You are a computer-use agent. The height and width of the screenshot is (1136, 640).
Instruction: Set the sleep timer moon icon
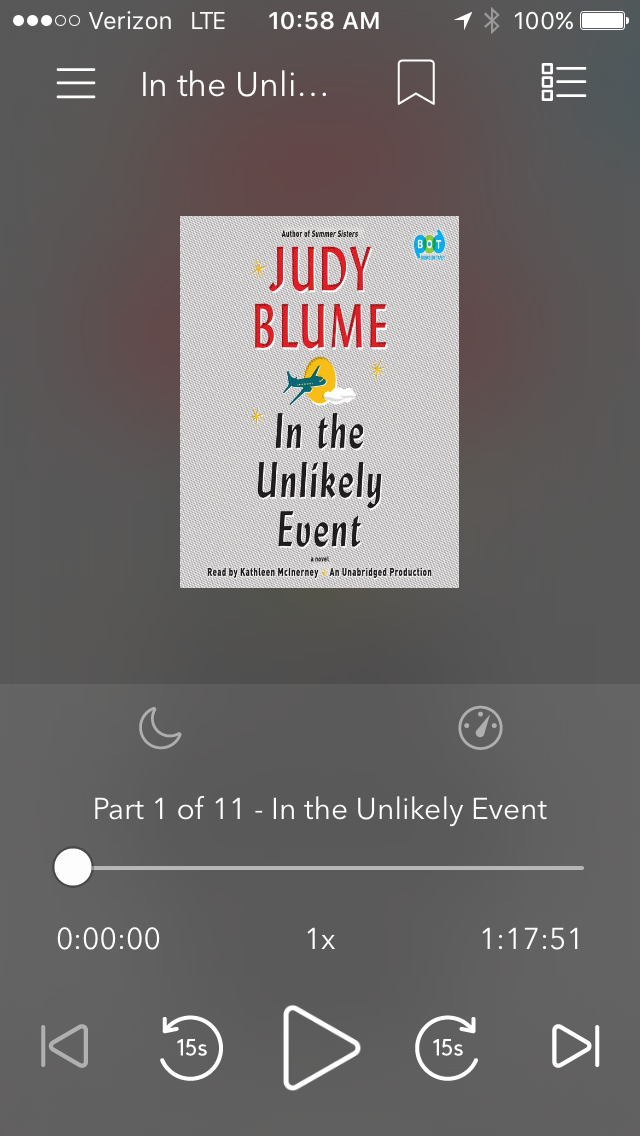pos(160,728)
